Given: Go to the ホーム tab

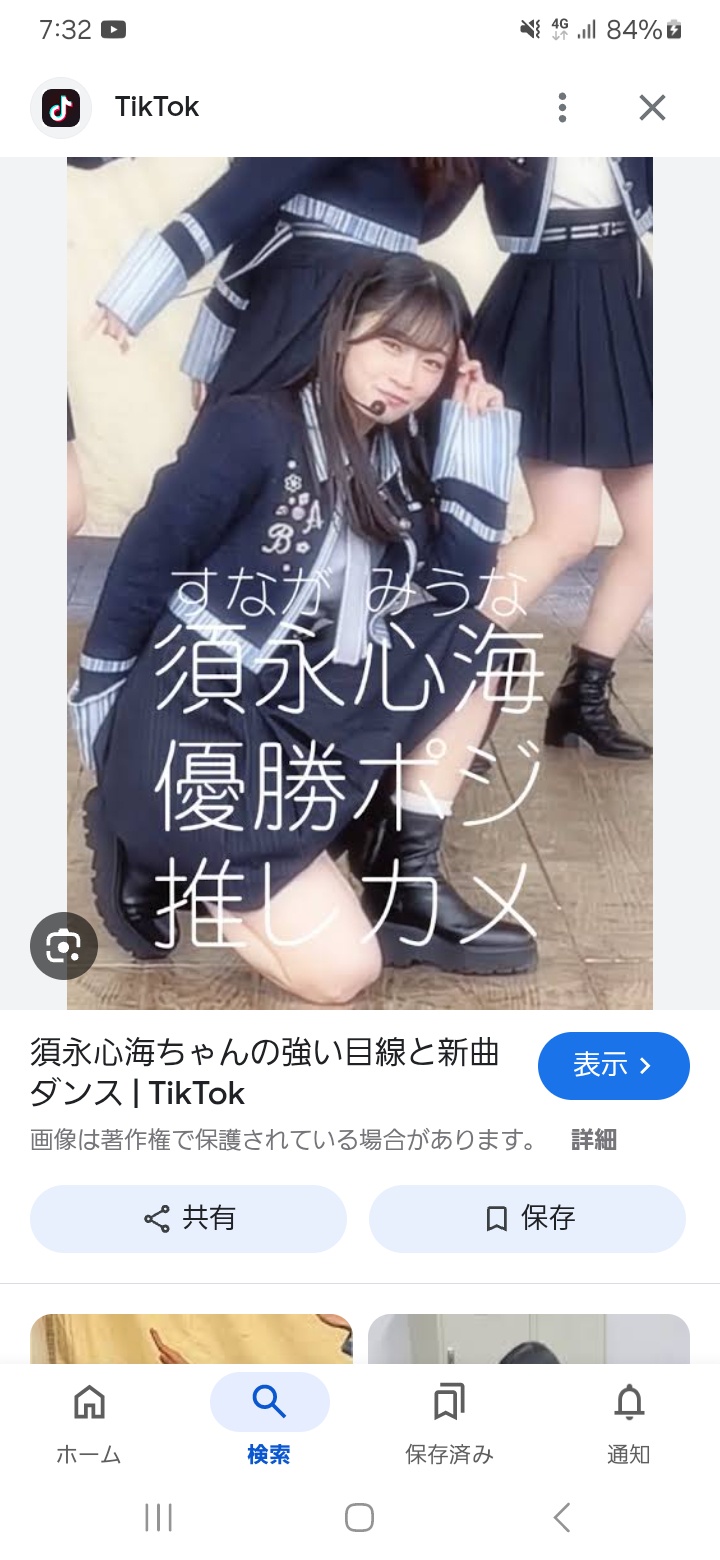Looking at the screenshot, I should coord(89,1423).
